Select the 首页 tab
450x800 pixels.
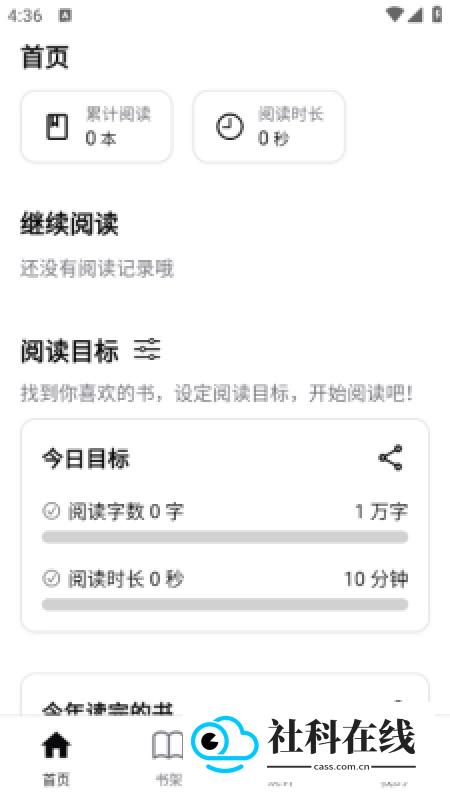click(56, 757)
